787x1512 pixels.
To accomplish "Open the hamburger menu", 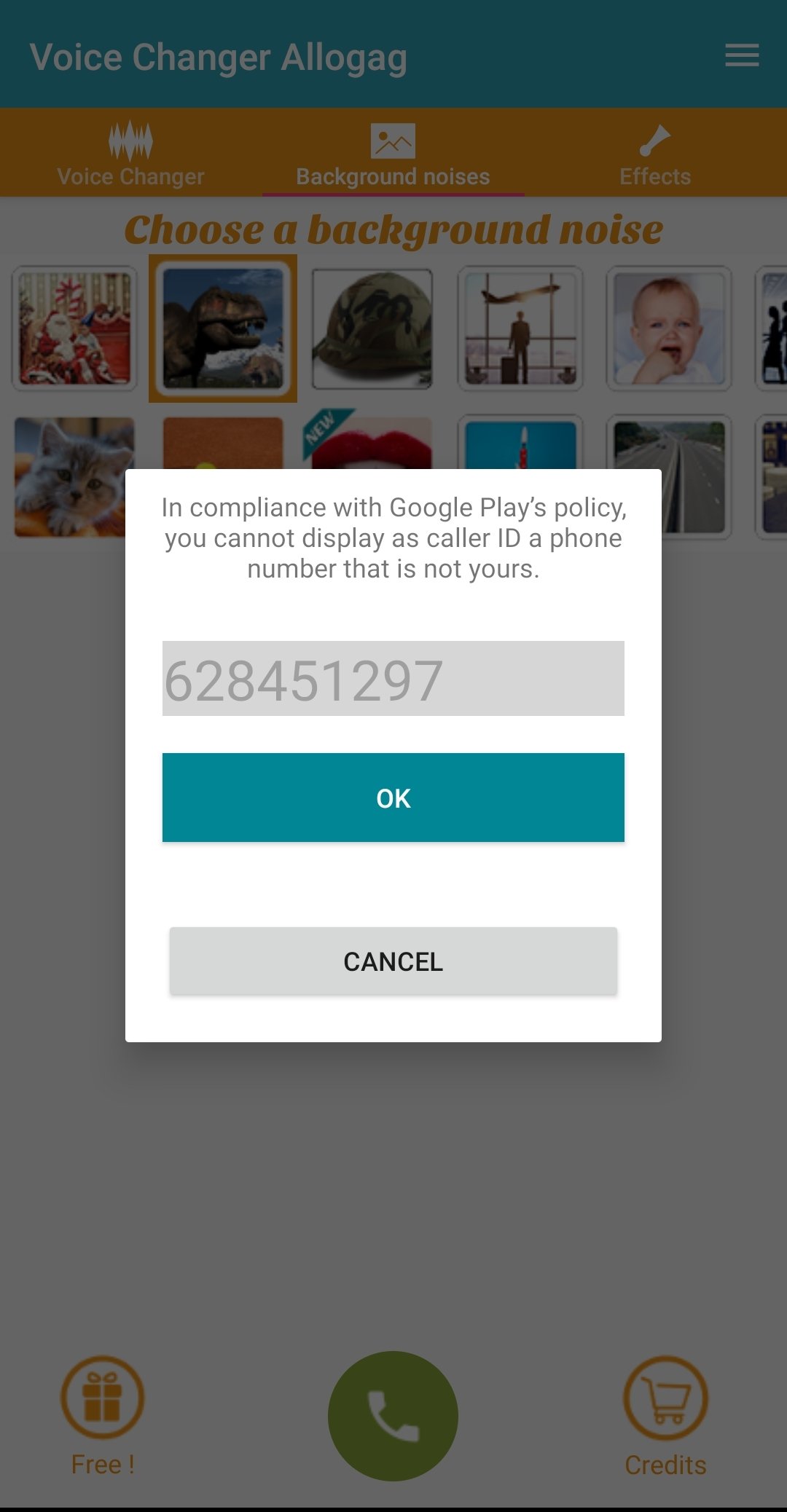I will (x=742, y=55).
